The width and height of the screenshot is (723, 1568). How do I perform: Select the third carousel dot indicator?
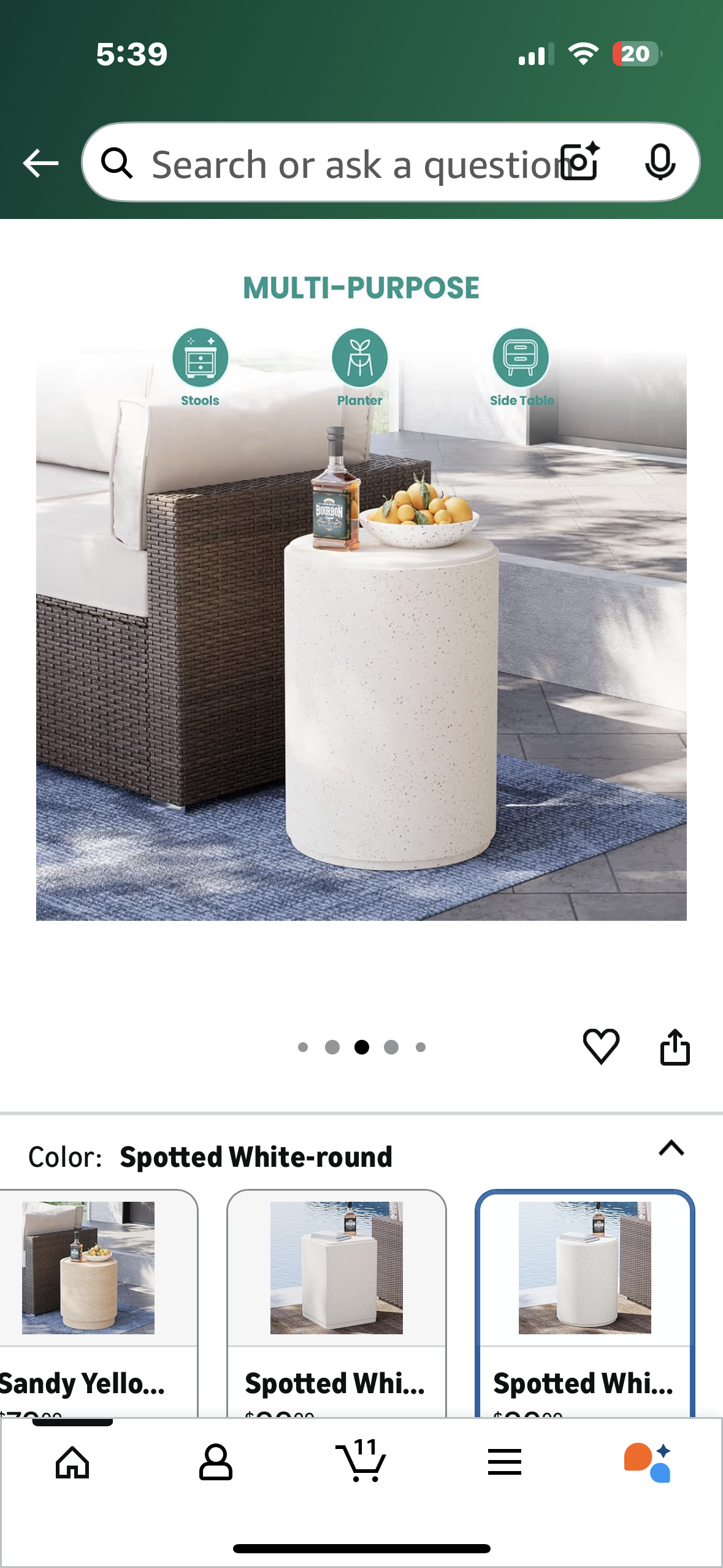coord(361,1047)
